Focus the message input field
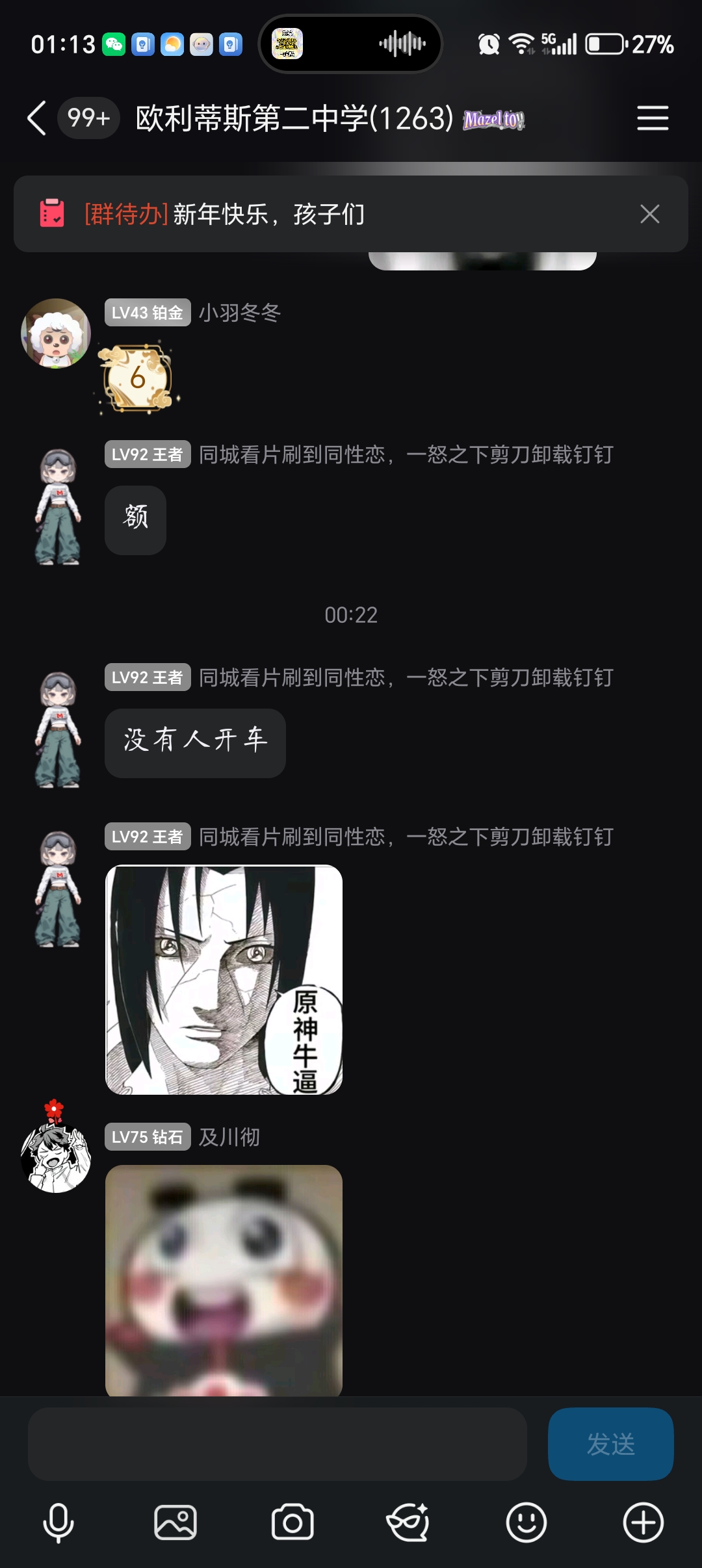Image resolution: width=702 pixels, height=1568 pixels. pyautogui.click(x=277, y=1444)
